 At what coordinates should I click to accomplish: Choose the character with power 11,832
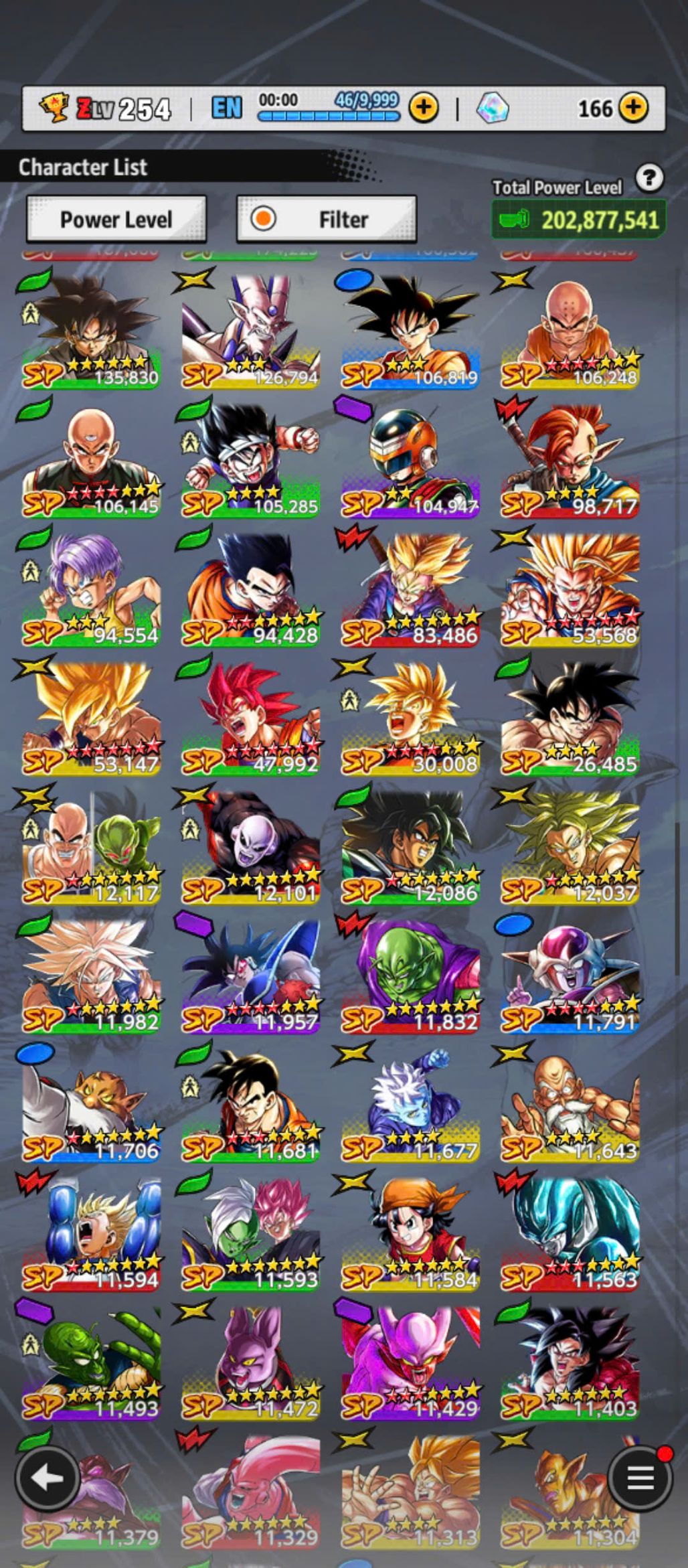coord(410,977)
